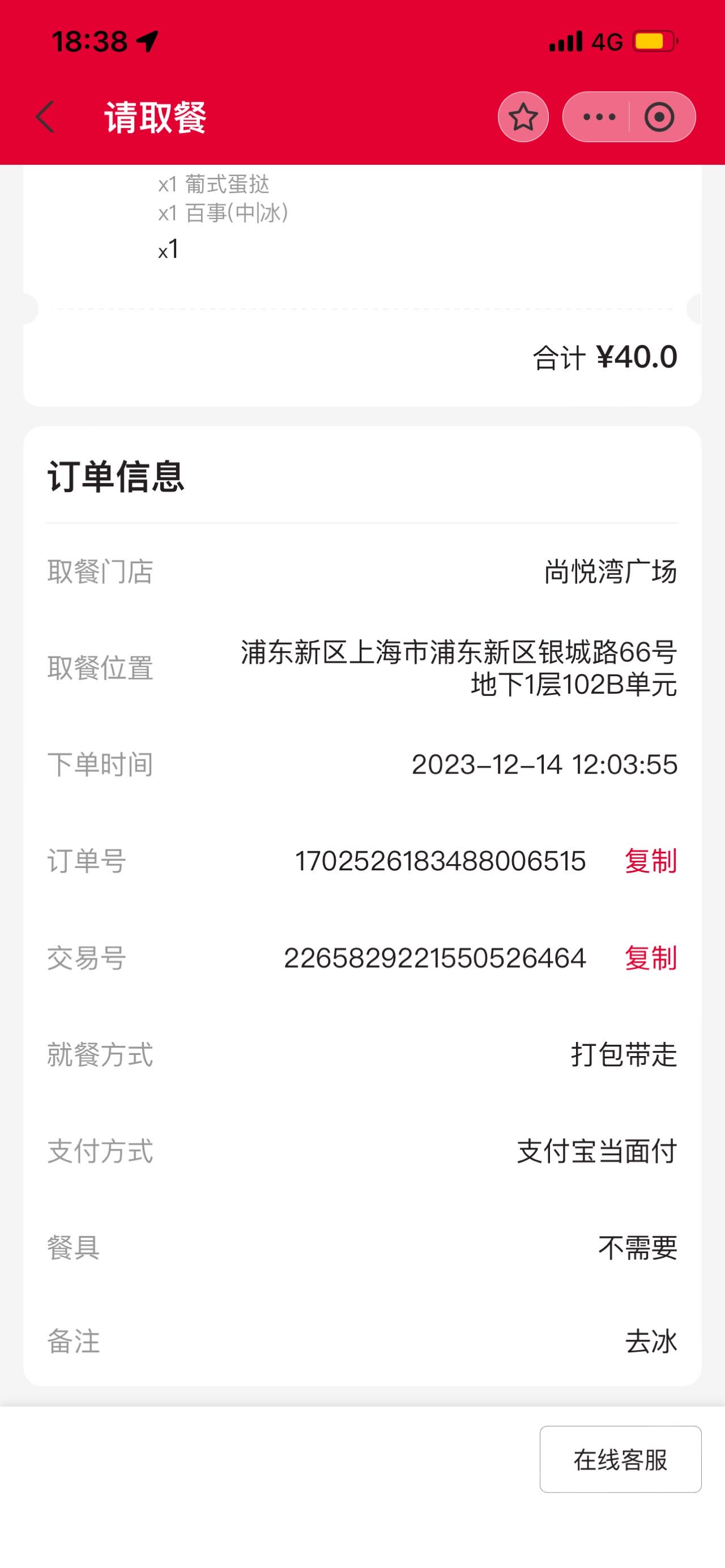Viewport: 725px width, 1568px height.
Task: Open the three-dot more options menu
Action: pyautogui.click(x=598, y=117)
